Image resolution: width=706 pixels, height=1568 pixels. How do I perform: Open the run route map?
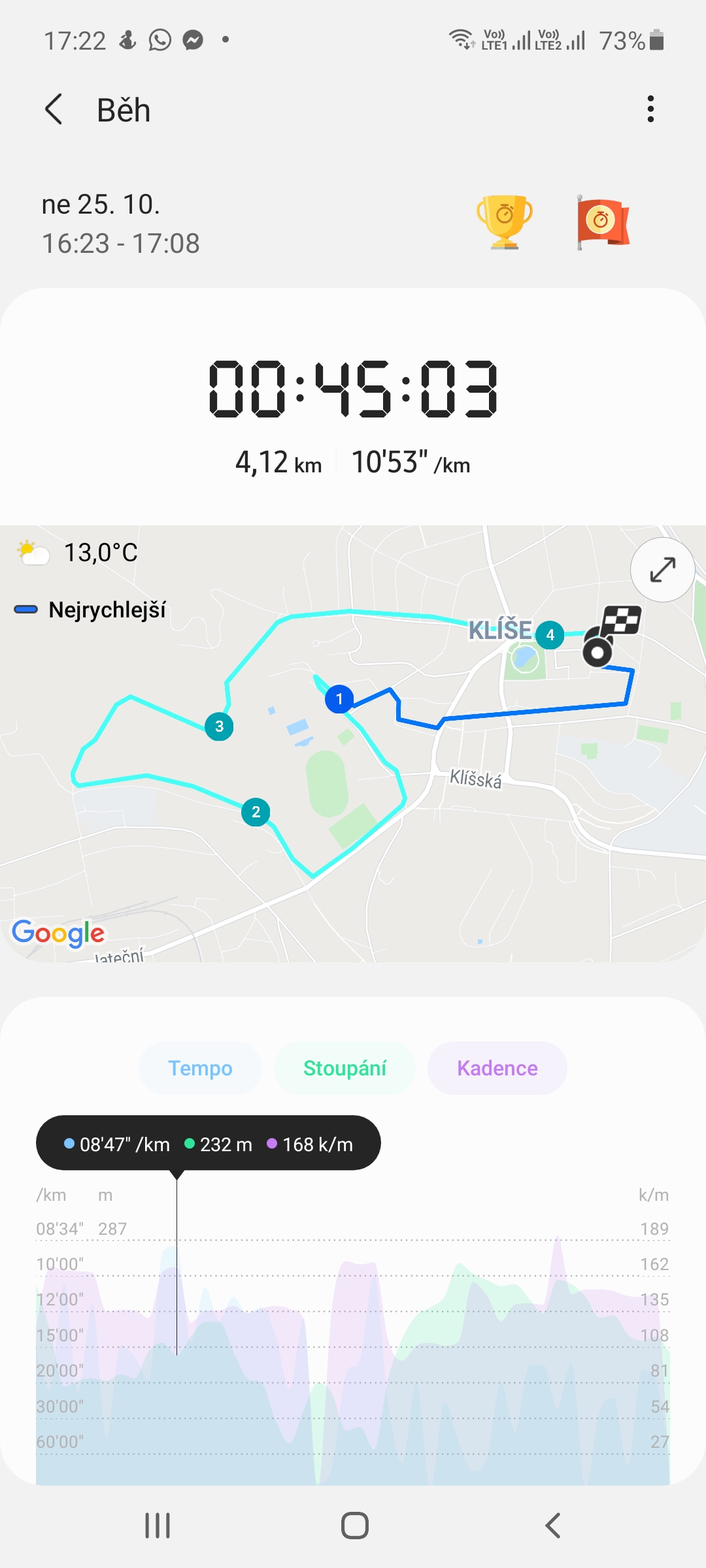[x=353, y=743]
